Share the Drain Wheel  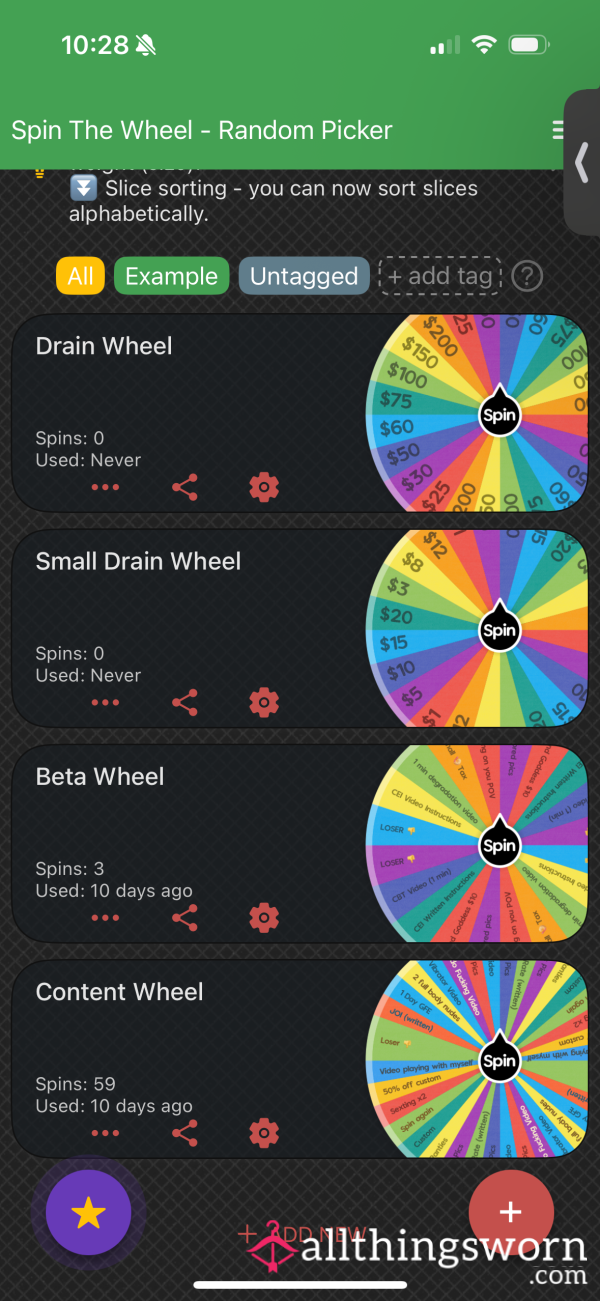tap(184, 487)
